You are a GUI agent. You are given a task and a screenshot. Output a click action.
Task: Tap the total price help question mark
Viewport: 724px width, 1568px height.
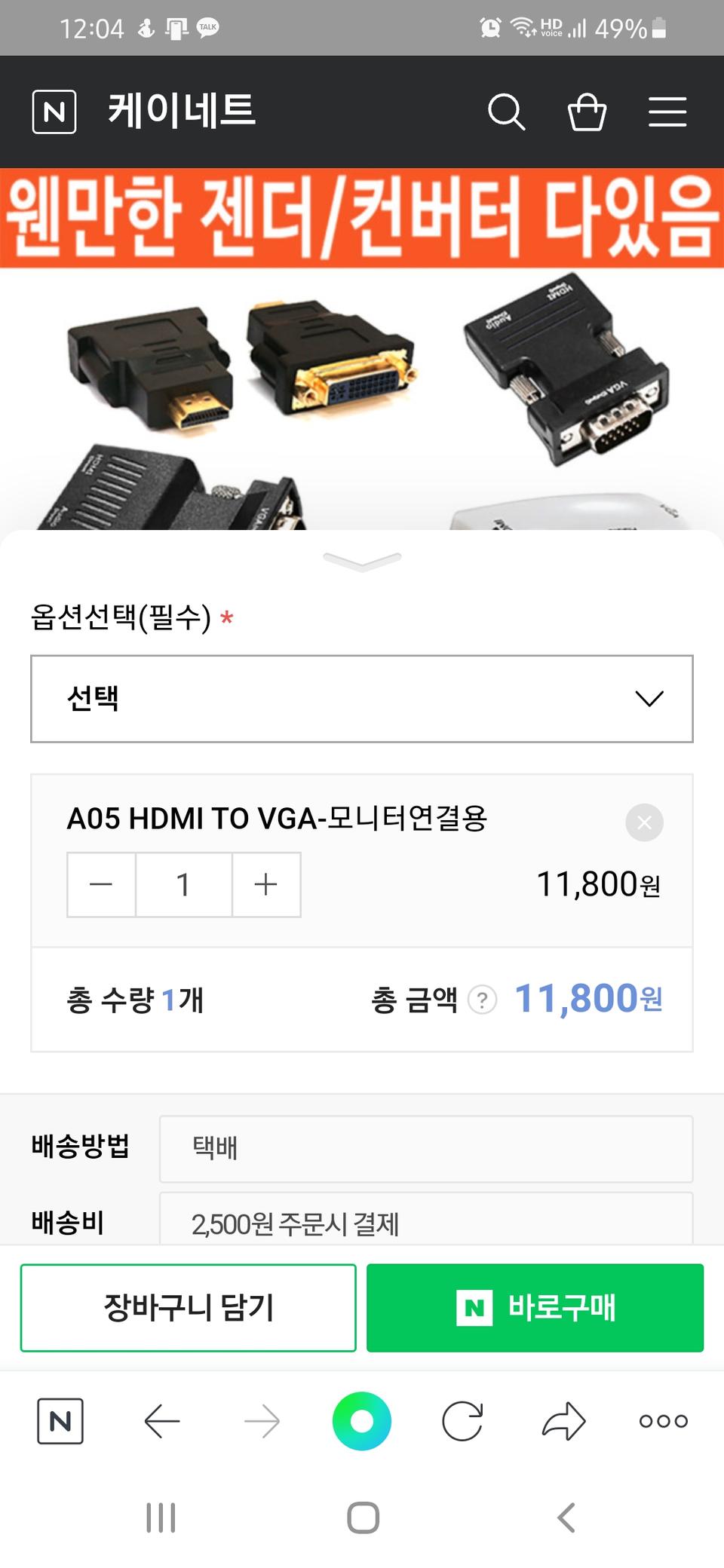tap(483, 1000)
